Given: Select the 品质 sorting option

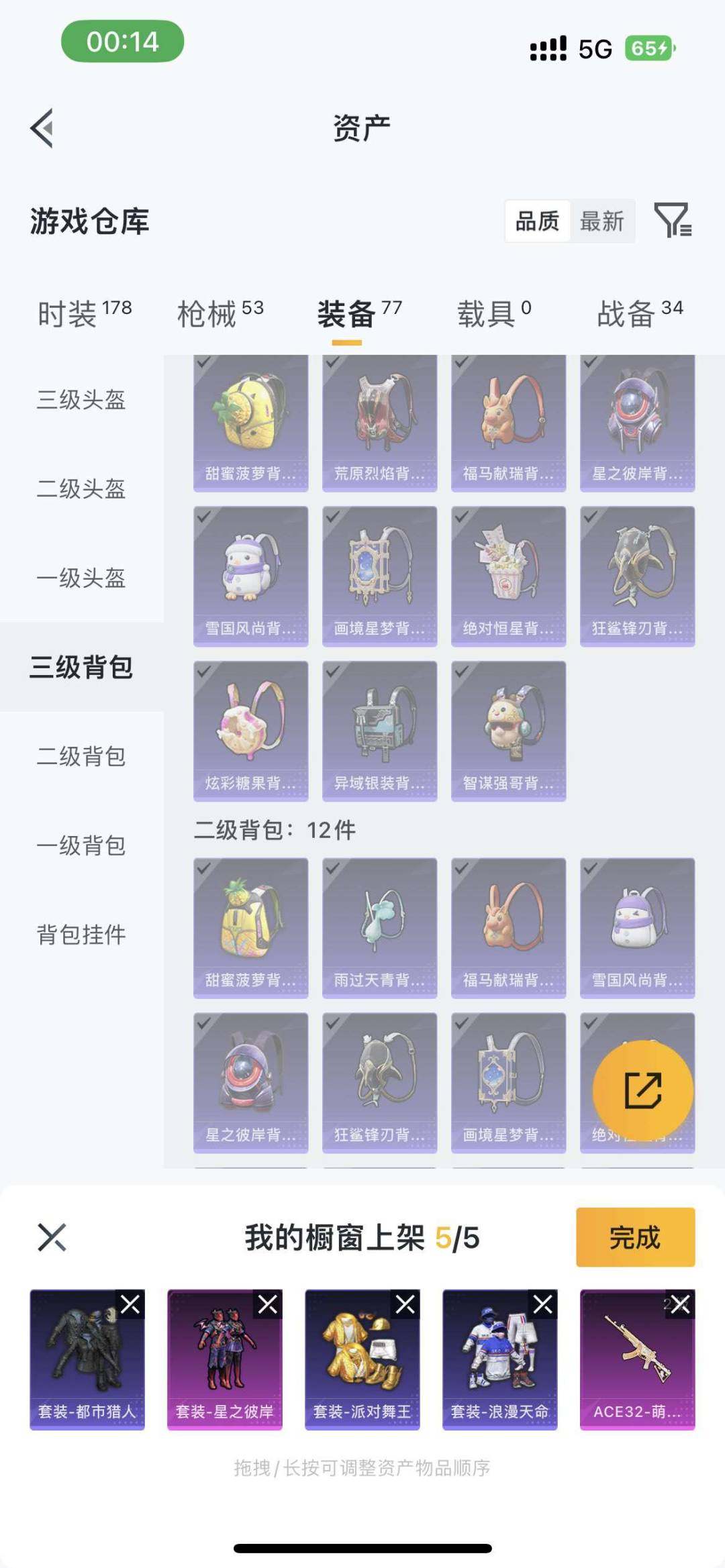Looking at the screenshot, I should 537,221.
